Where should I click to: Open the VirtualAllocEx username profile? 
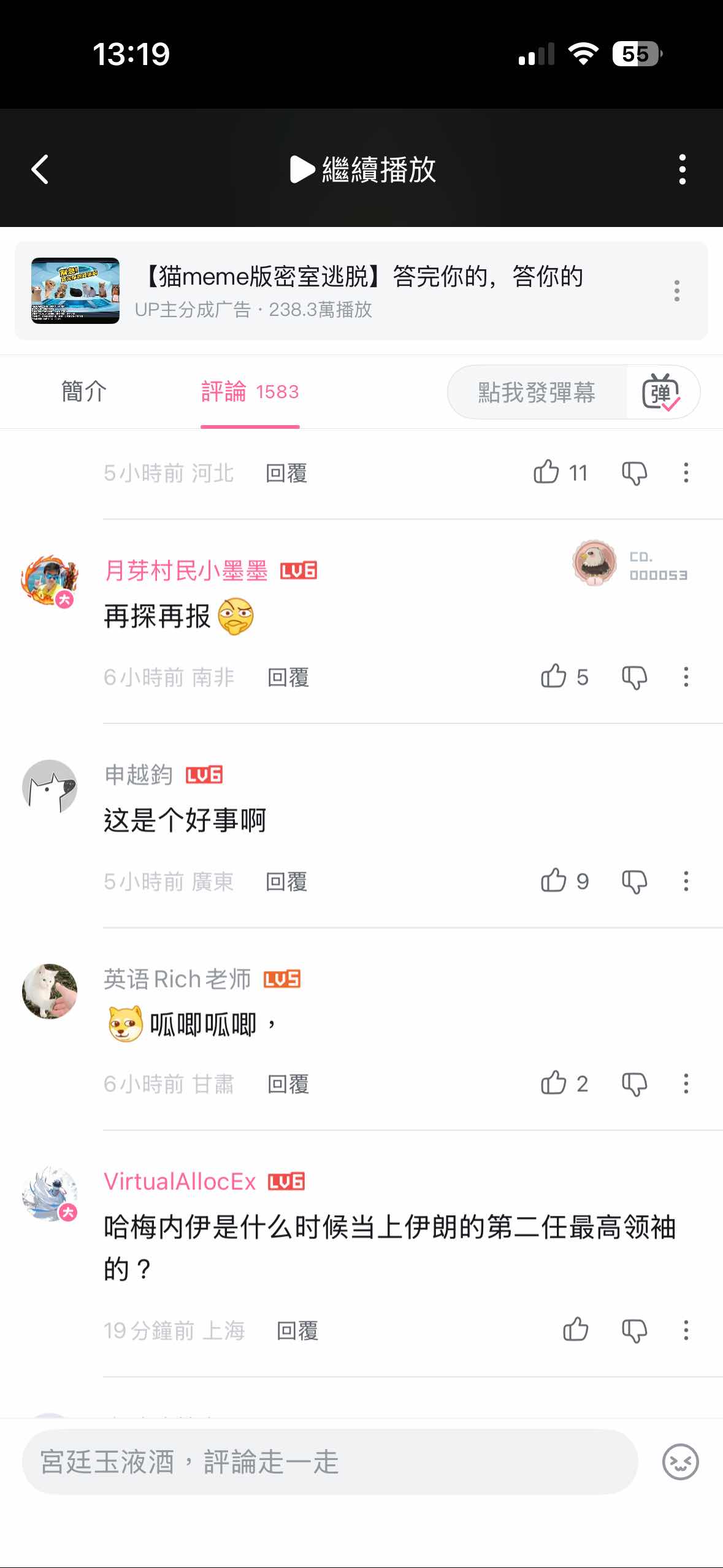(x=180, y=1182)
